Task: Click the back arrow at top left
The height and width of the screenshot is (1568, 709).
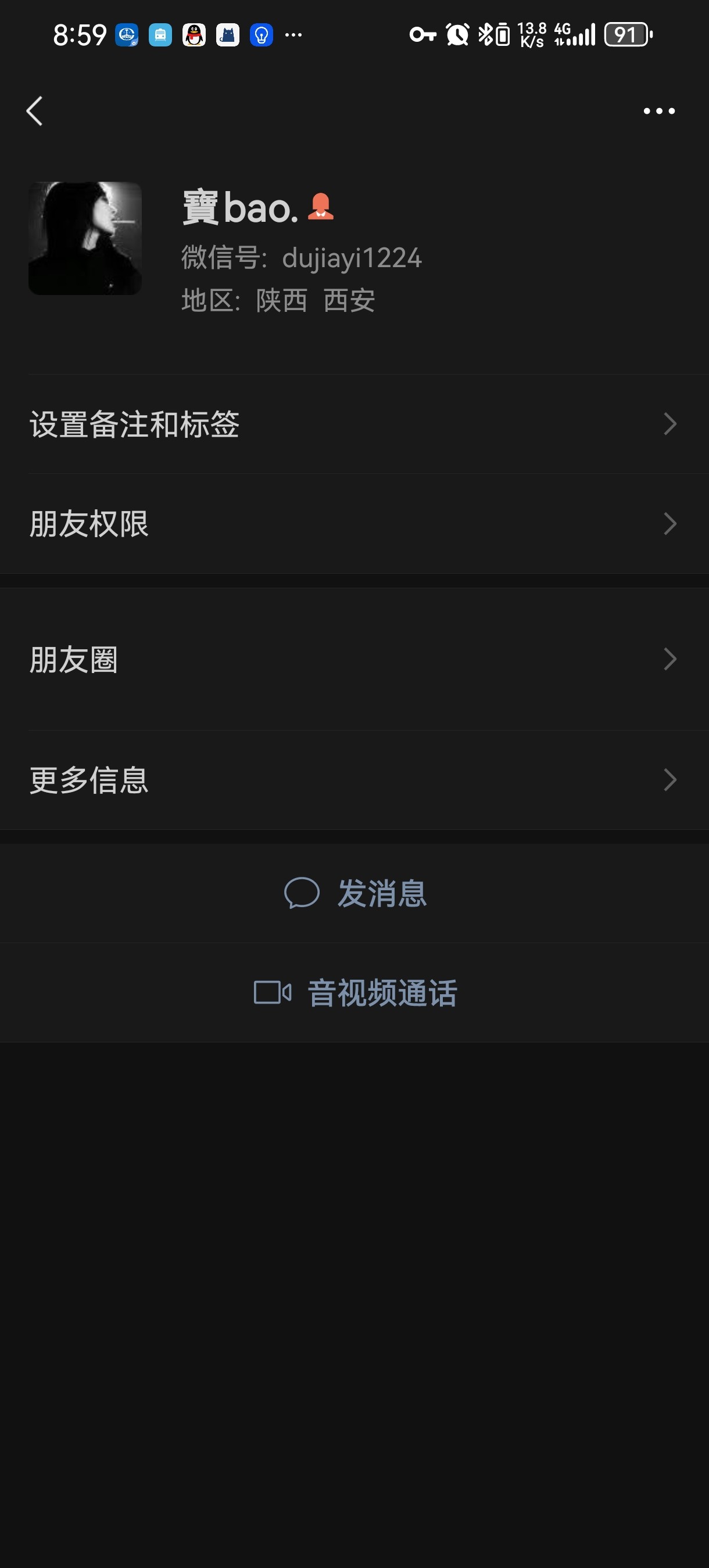Action: point(35,111)
